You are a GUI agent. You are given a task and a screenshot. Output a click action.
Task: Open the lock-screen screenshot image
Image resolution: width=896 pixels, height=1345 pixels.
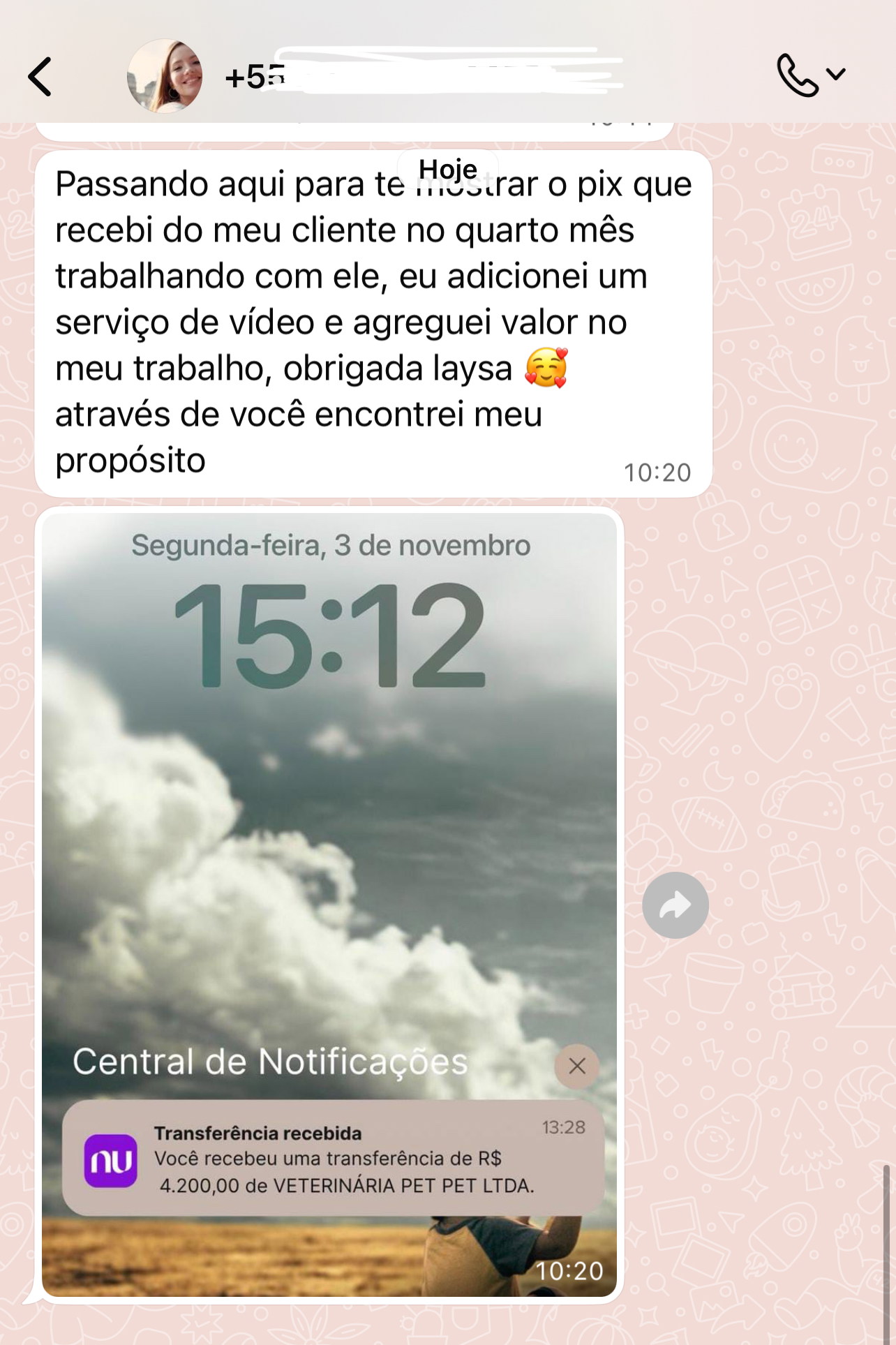coord(329,838)
